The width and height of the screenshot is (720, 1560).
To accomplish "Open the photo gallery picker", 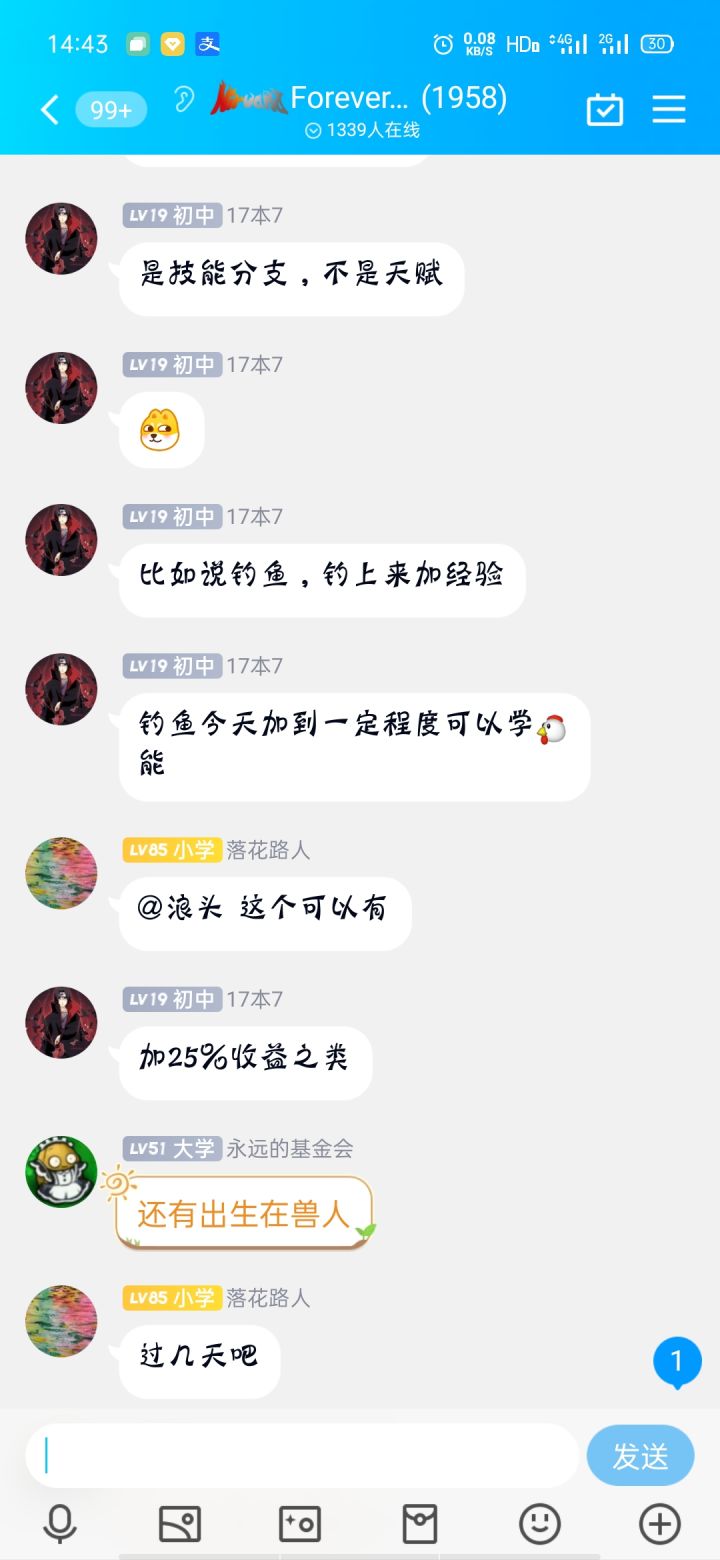I will click(x=180, y=1524).
